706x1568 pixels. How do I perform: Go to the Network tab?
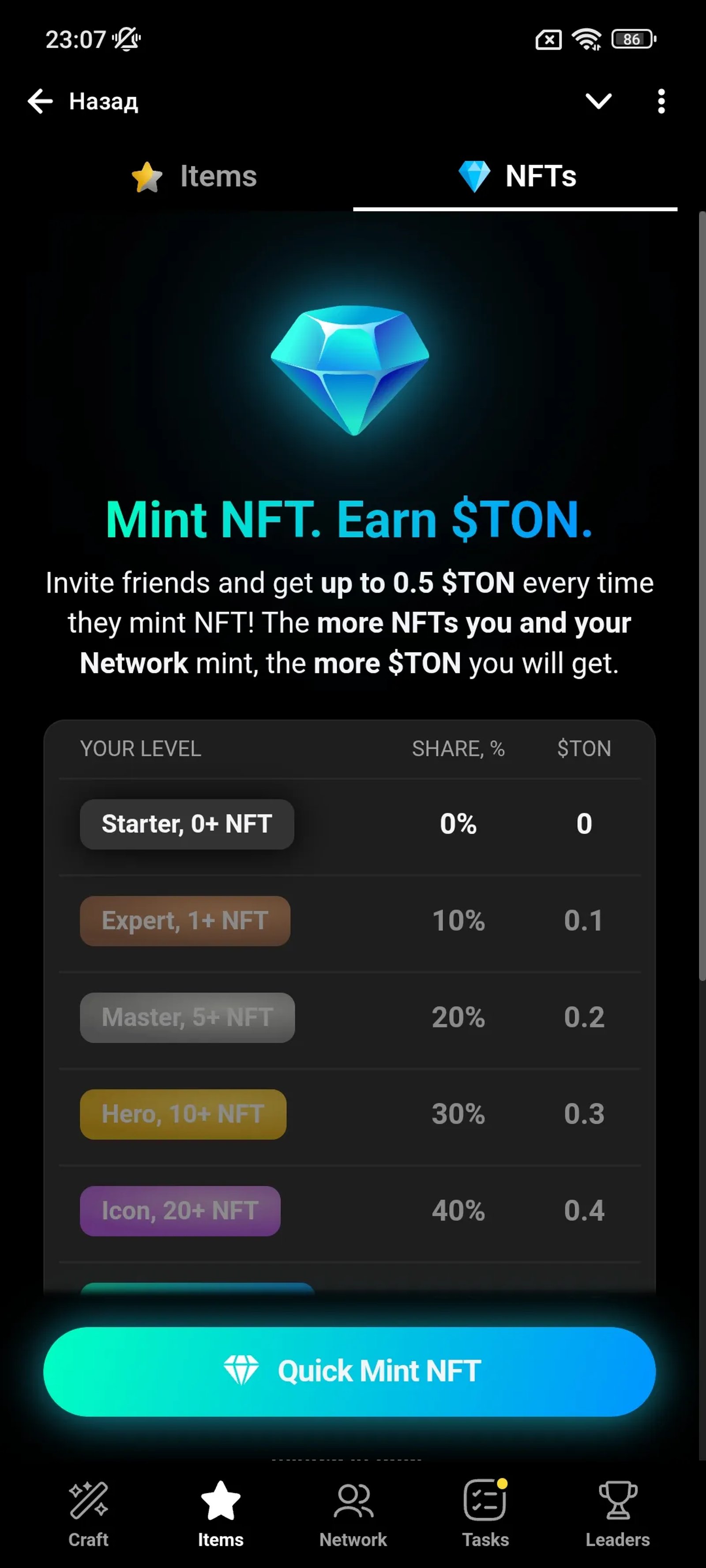(x=353, y=1513)
